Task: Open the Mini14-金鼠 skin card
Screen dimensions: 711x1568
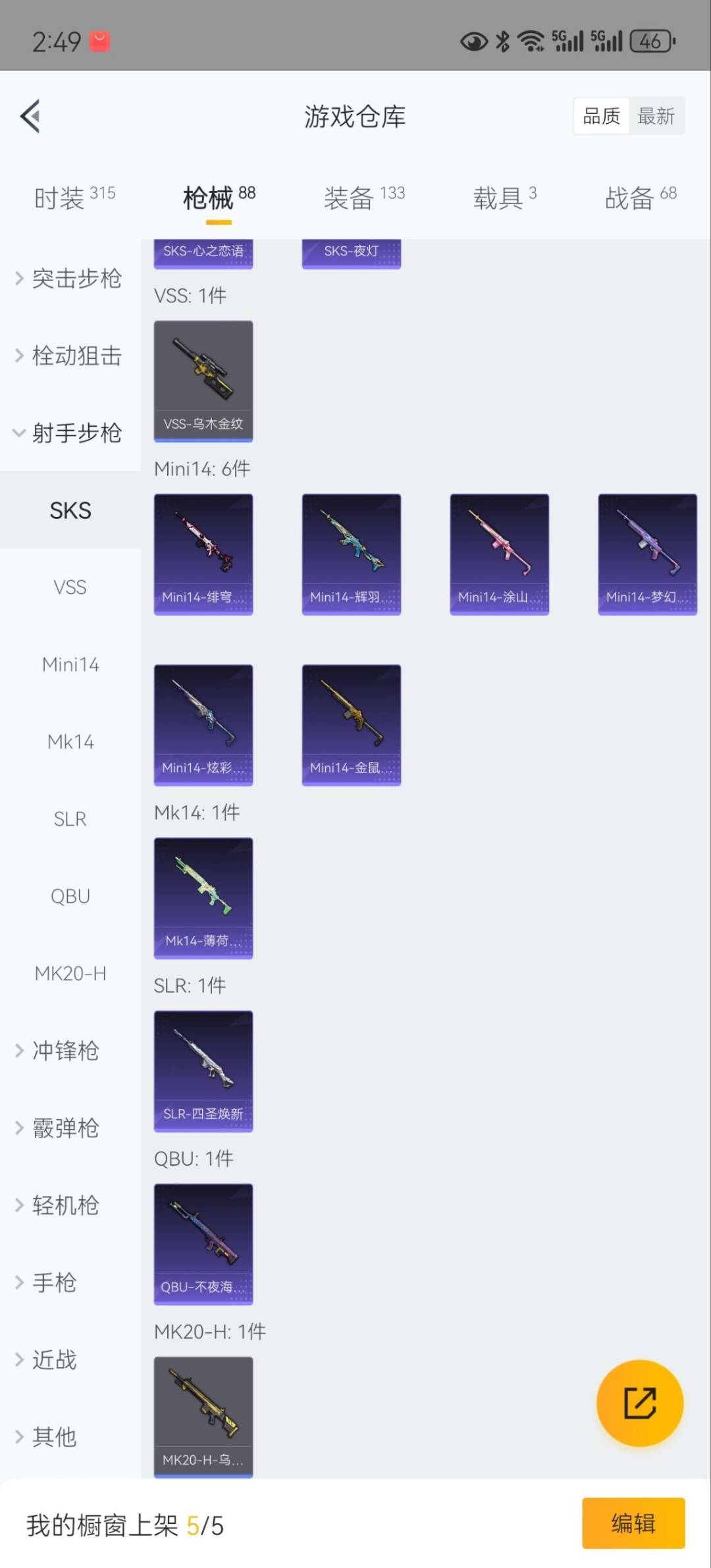Action: (352, 724)
